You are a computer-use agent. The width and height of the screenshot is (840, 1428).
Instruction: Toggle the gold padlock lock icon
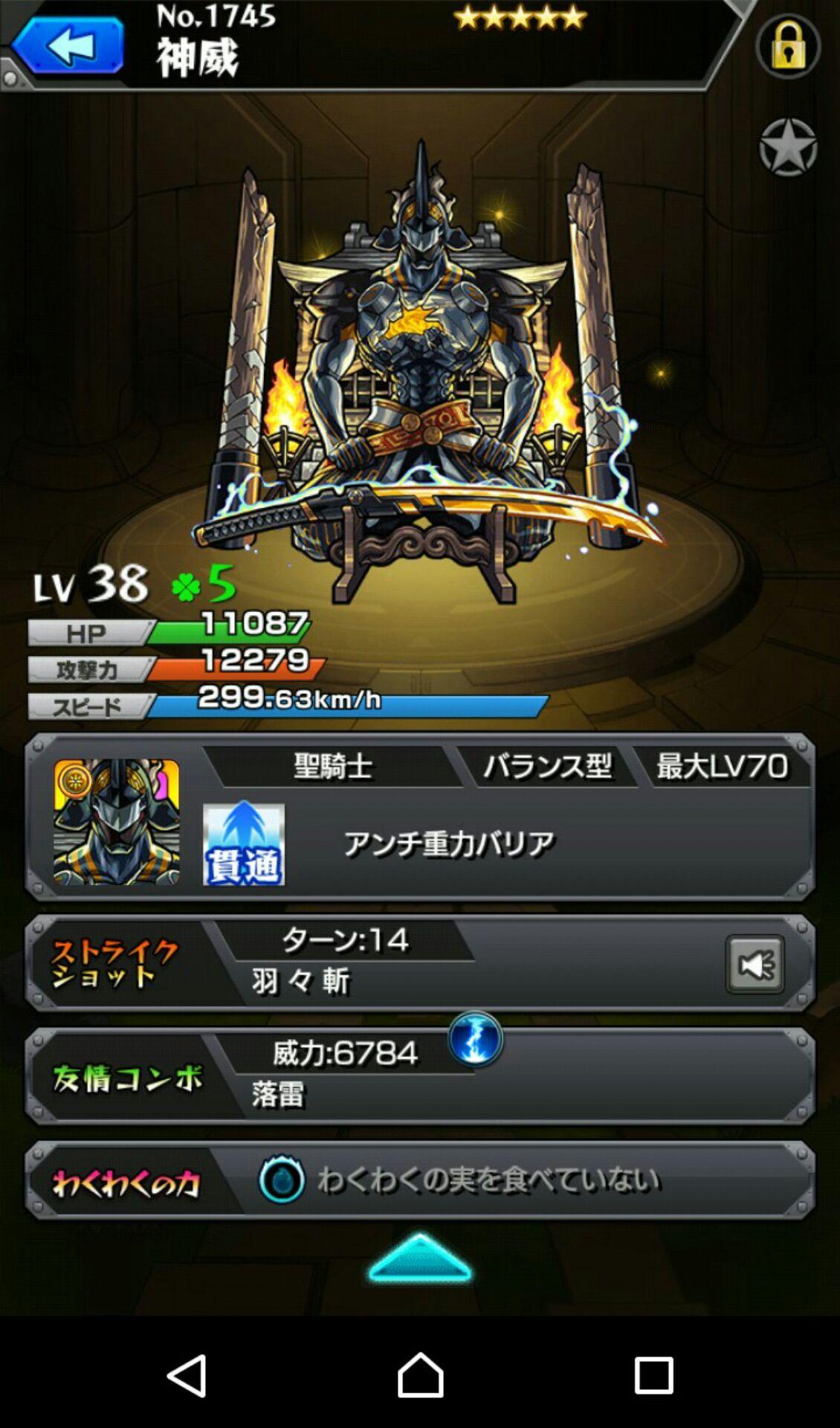click(x=788, y=46)
